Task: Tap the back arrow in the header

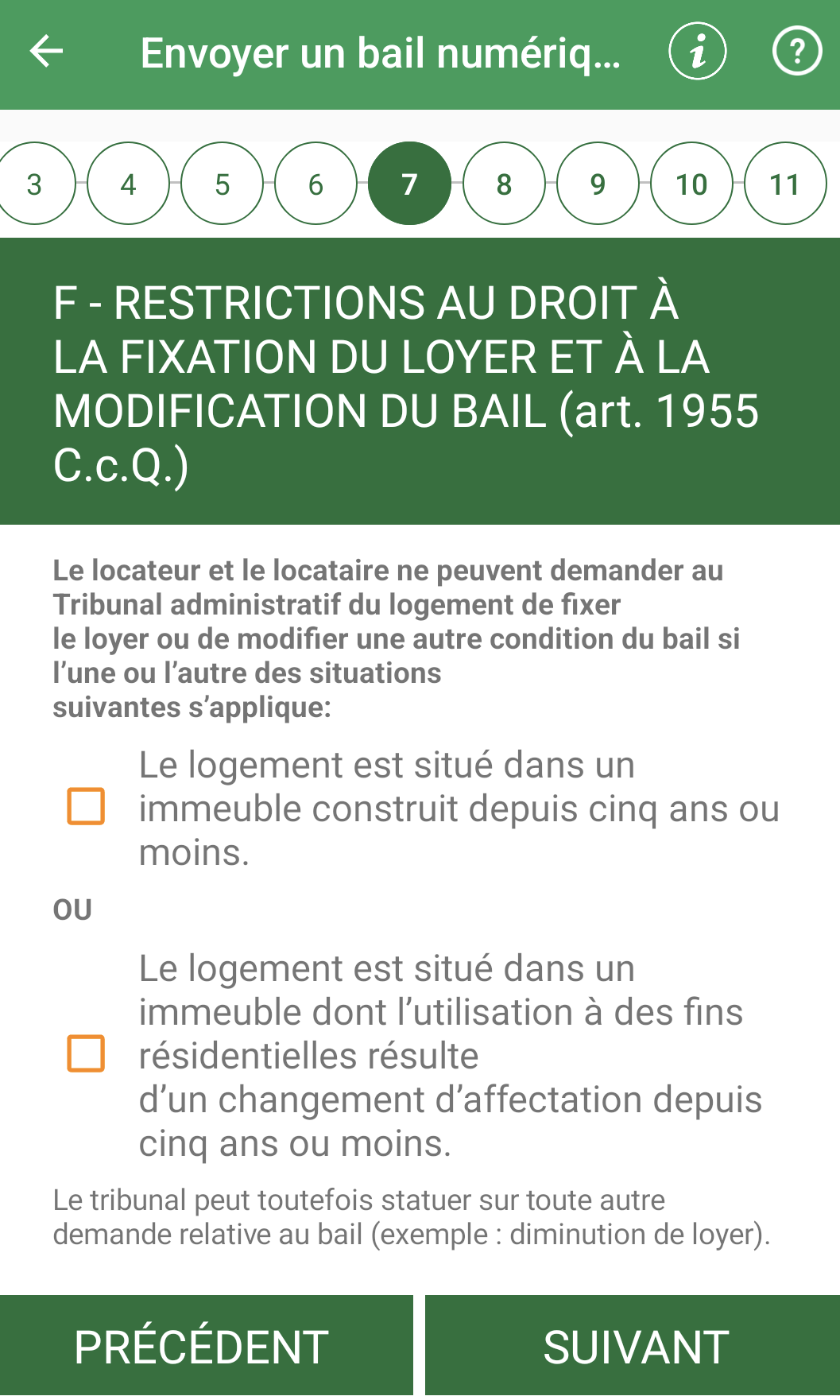Action: click(x=45, y=52)
